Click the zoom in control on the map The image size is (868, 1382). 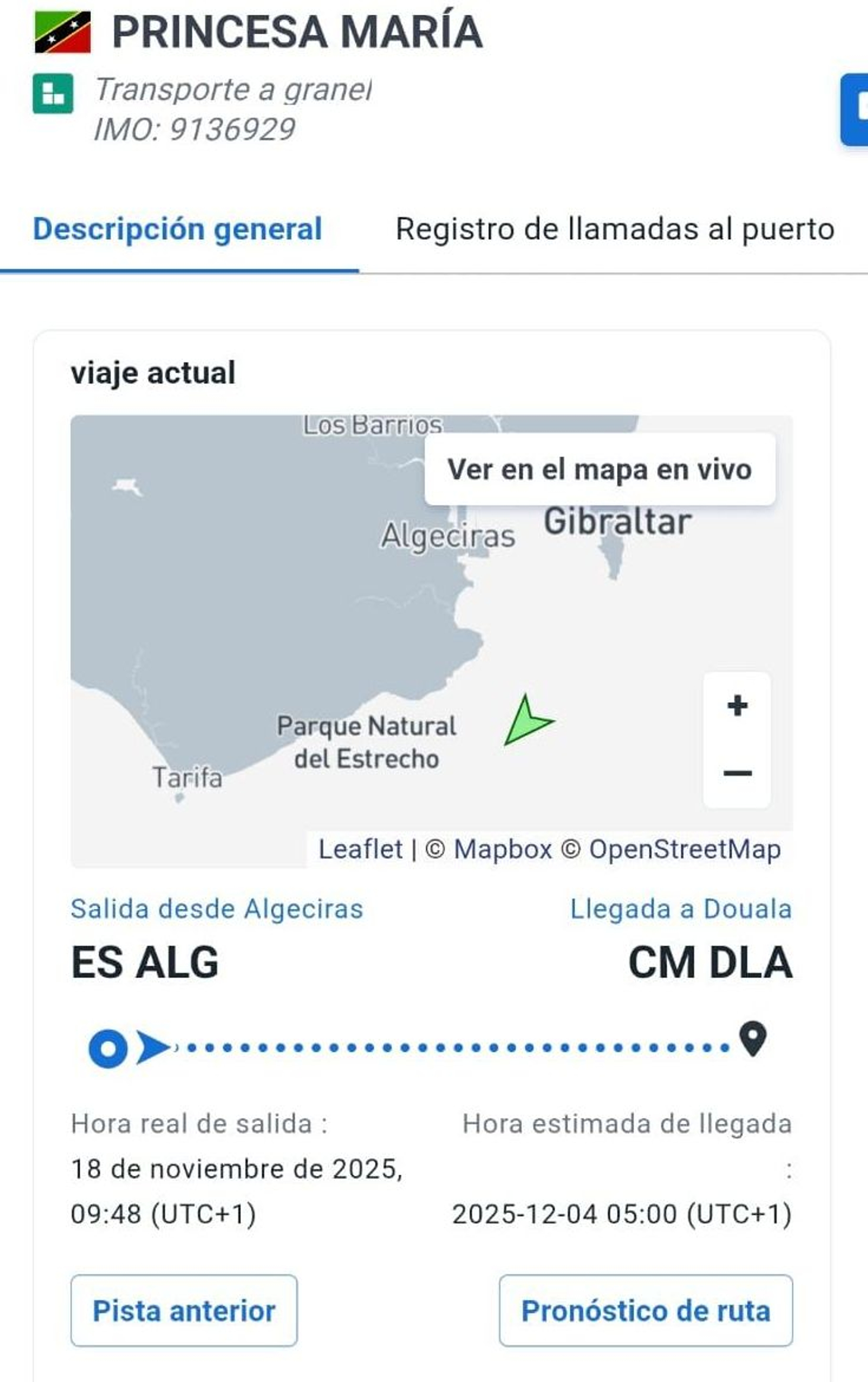click(737, 706)
